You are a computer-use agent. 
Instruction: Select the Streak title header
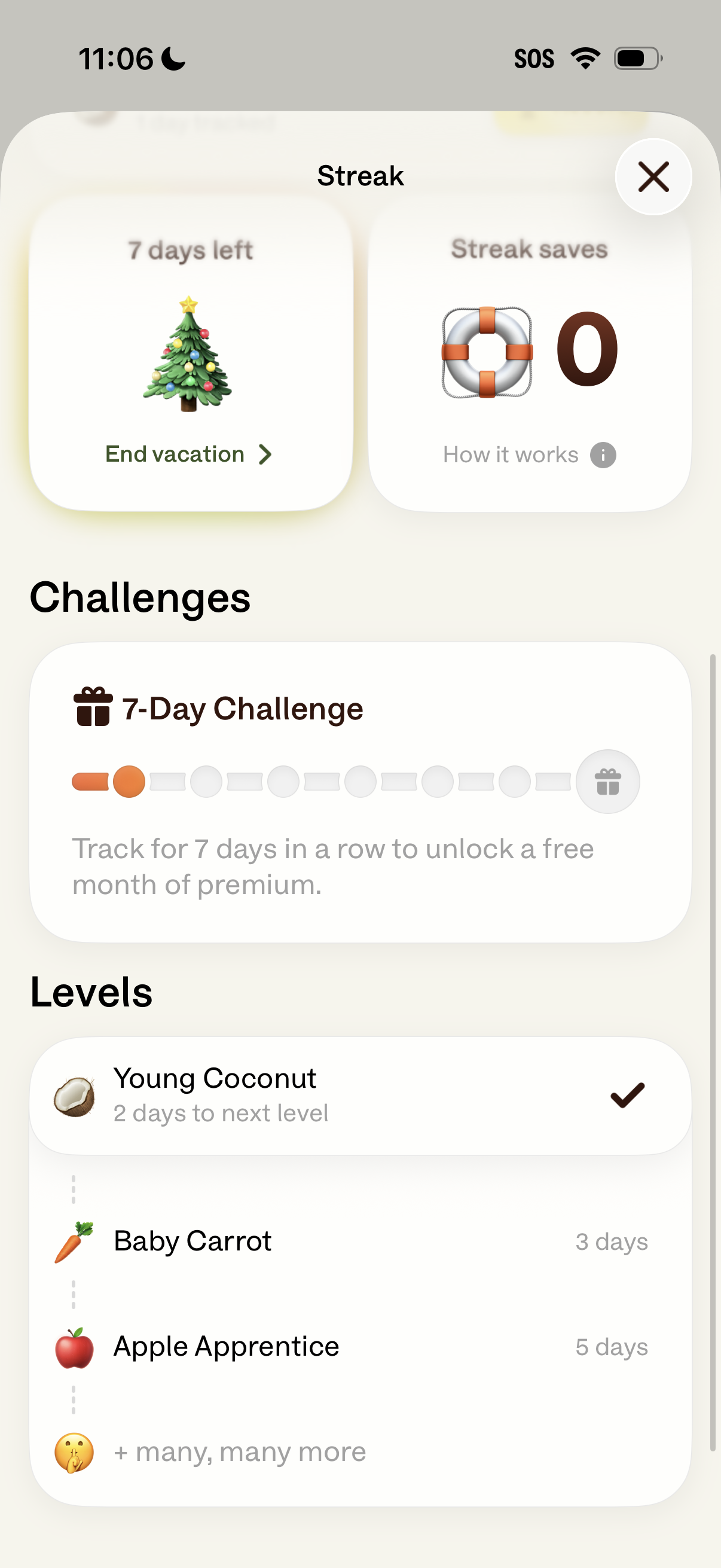pyautogui.click(x=360, y=175)
